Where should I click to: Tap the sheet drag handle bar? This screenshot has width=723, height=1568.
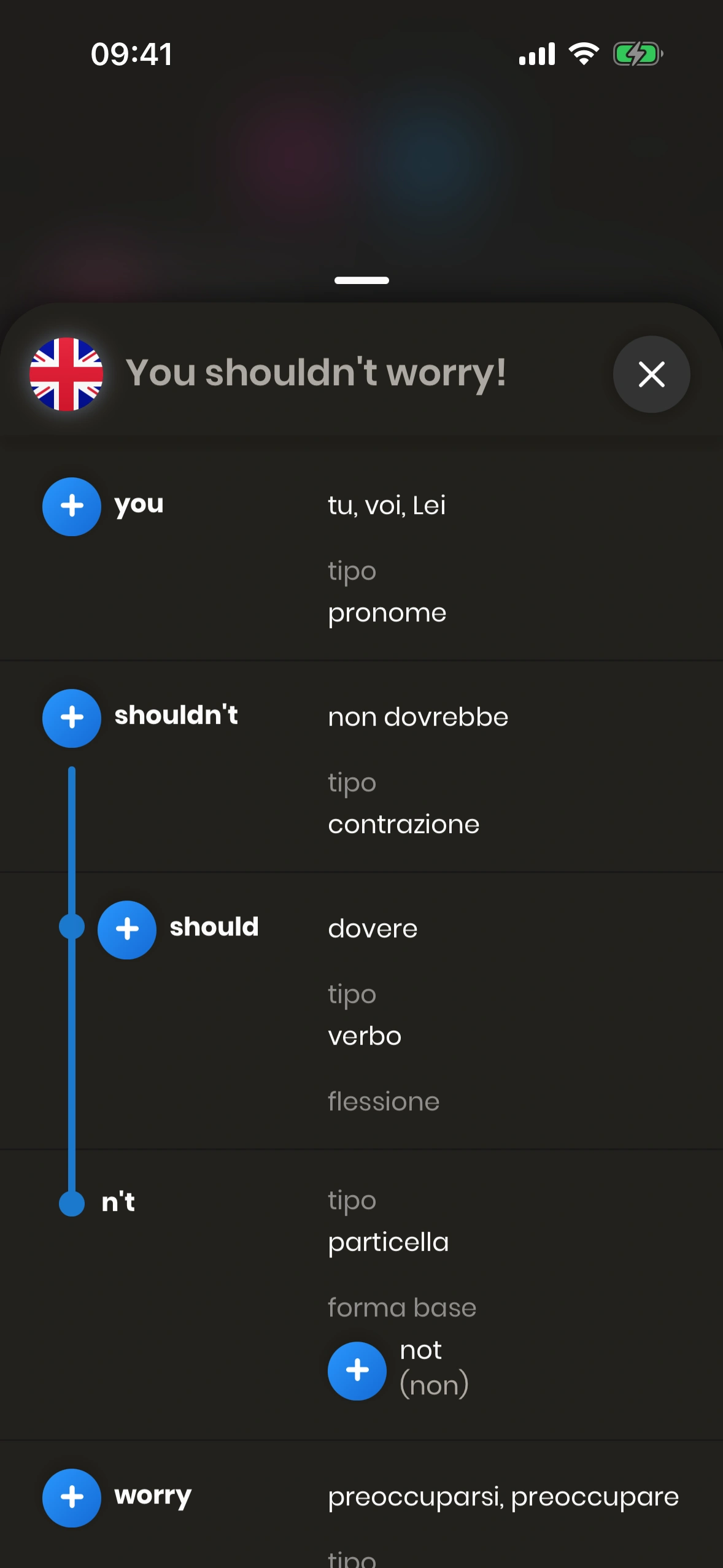361,280
